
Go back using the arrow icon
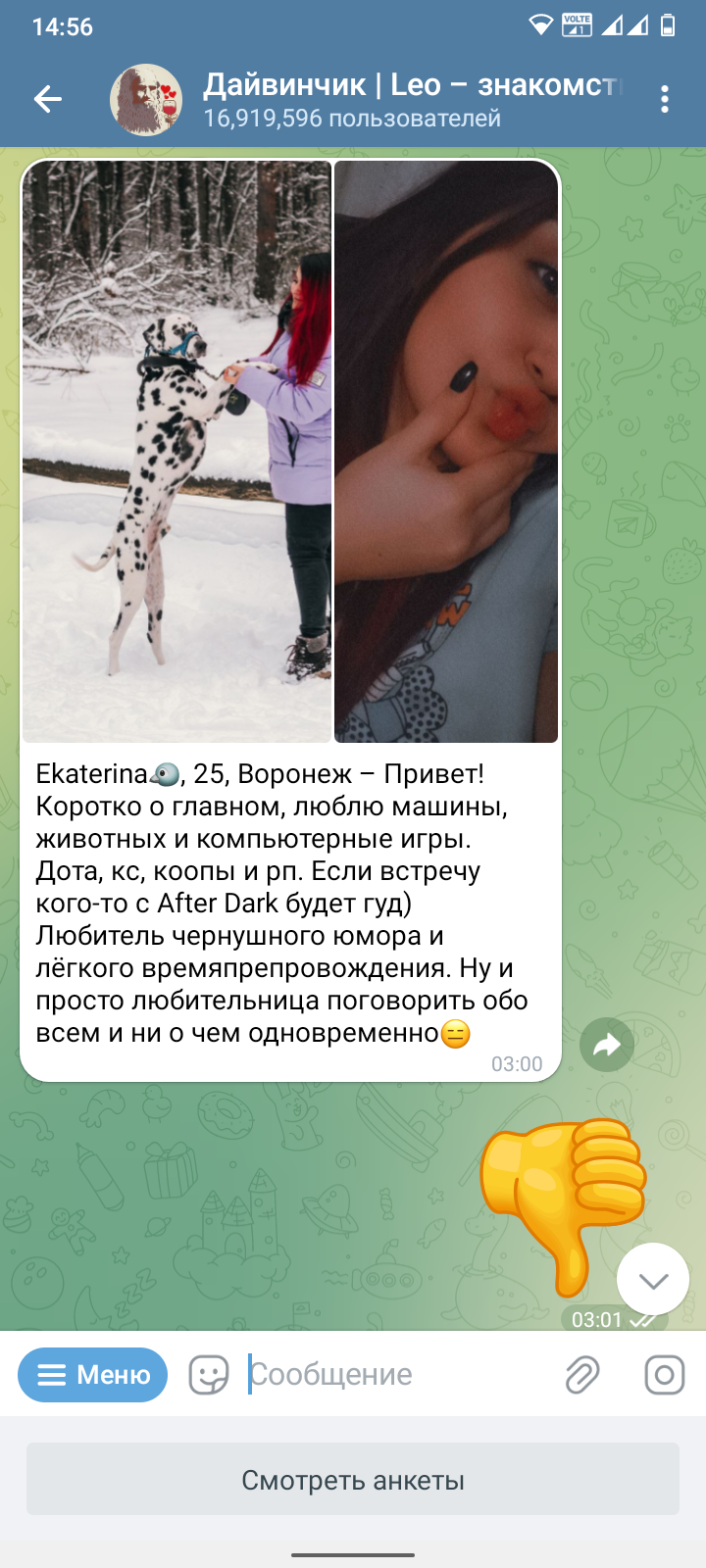(x=47, y=99)
